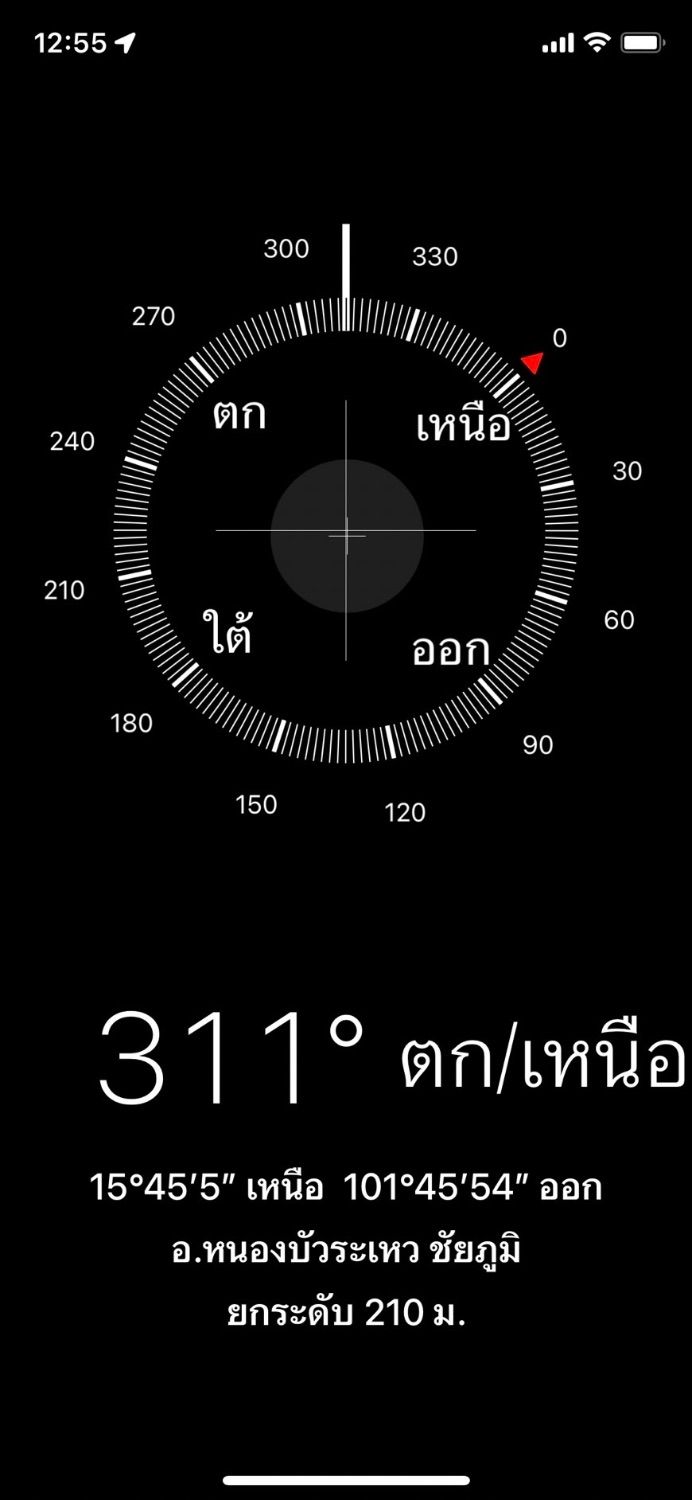692x1500 pixels.
Task: Open the coordinates 15°45′5″ in Maps
Action: coord(346,1188)
